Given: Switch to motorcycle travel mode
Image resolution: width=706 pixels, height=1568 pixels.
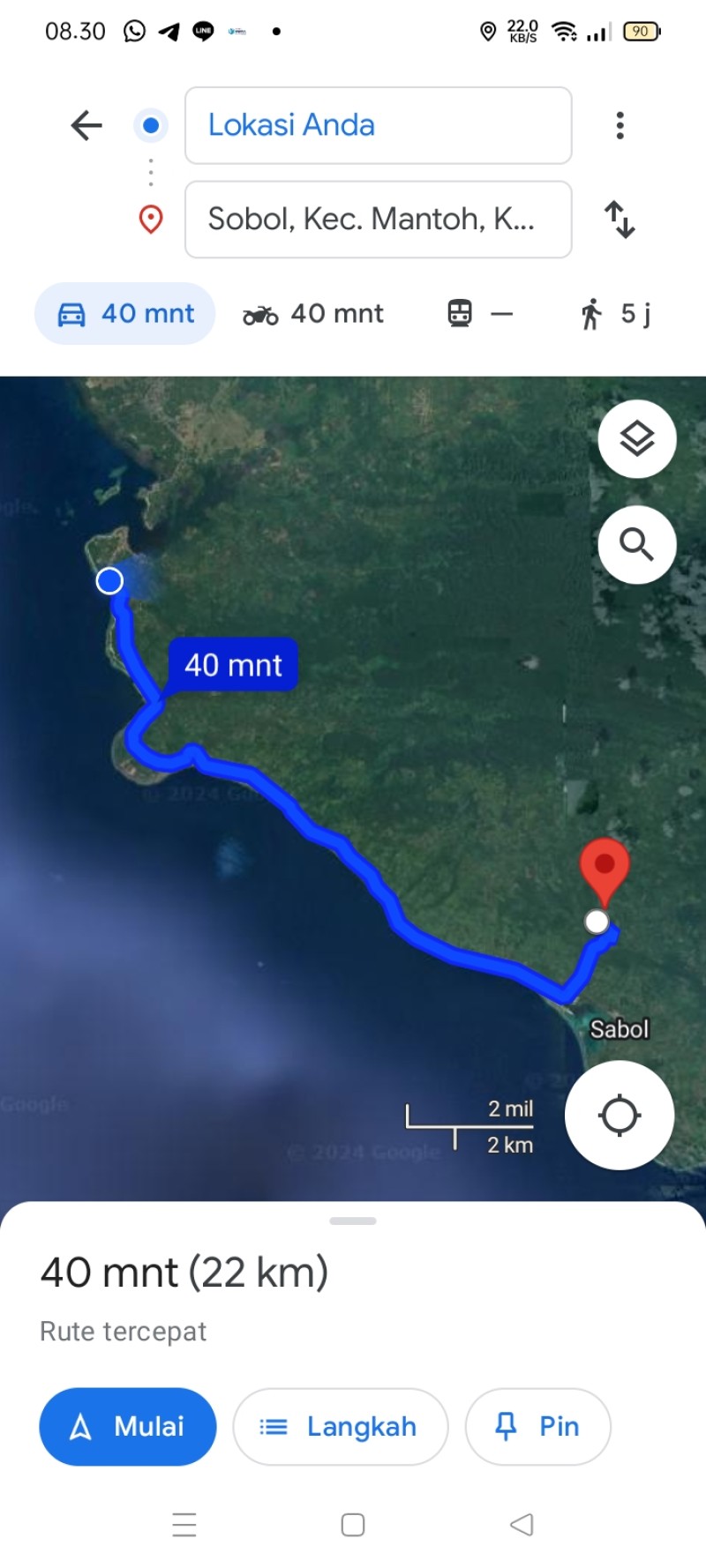Looking at the screenshot, I should 313,313.
